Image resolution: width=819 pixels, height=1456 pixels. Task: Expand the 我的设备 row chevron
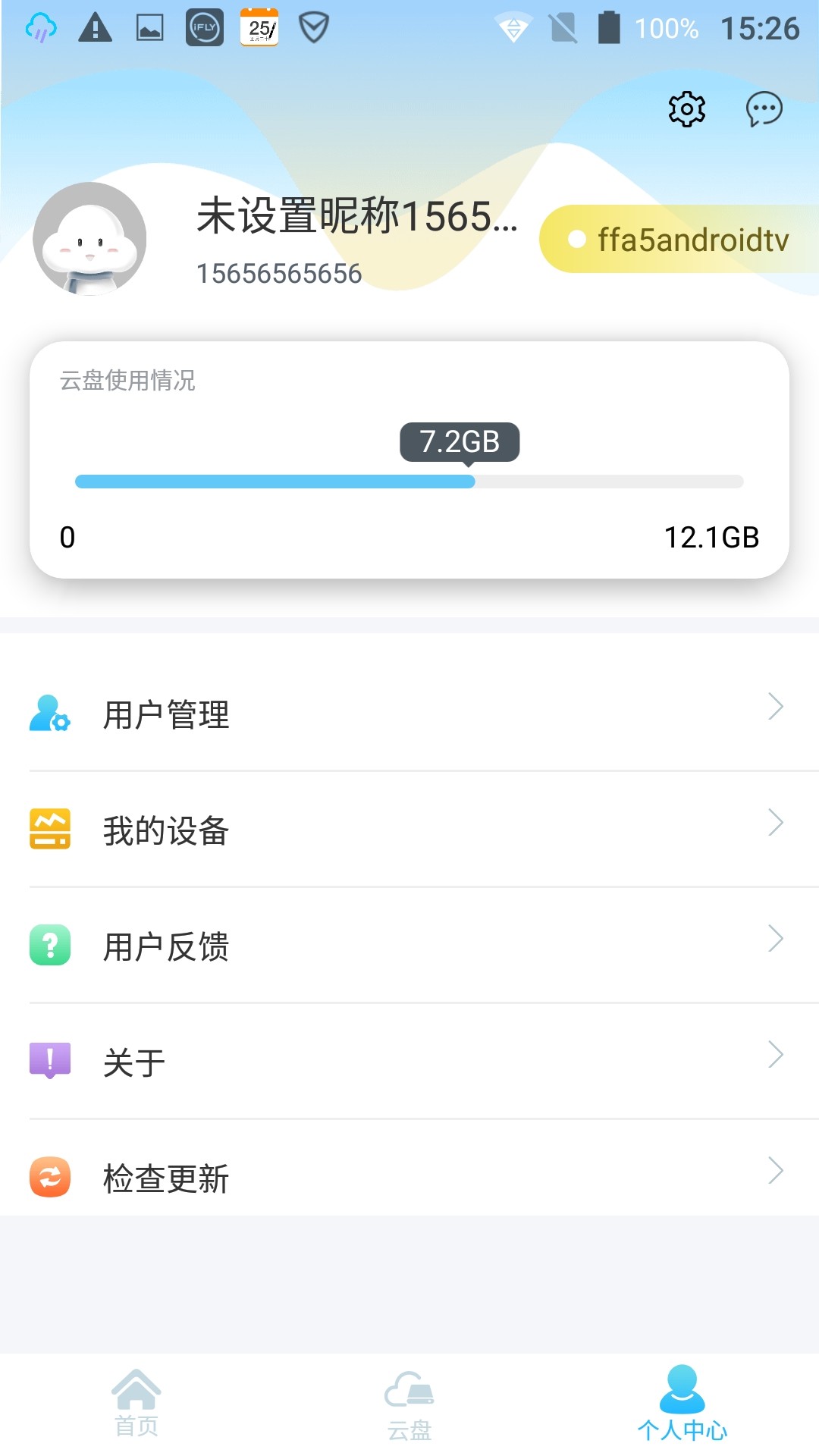(x=777, y=823)
